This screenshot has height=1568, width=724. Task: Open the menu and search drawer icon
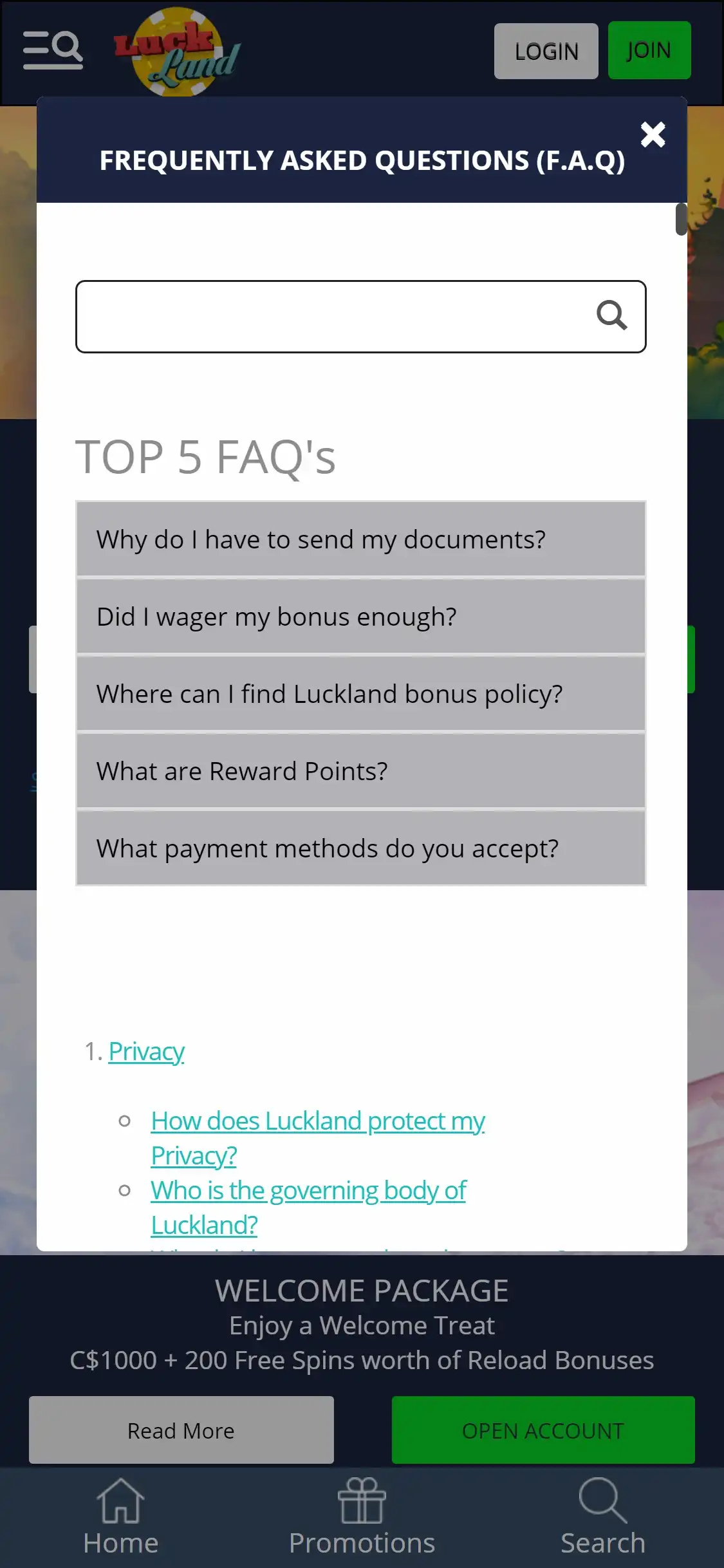click(x=53, y=50)
